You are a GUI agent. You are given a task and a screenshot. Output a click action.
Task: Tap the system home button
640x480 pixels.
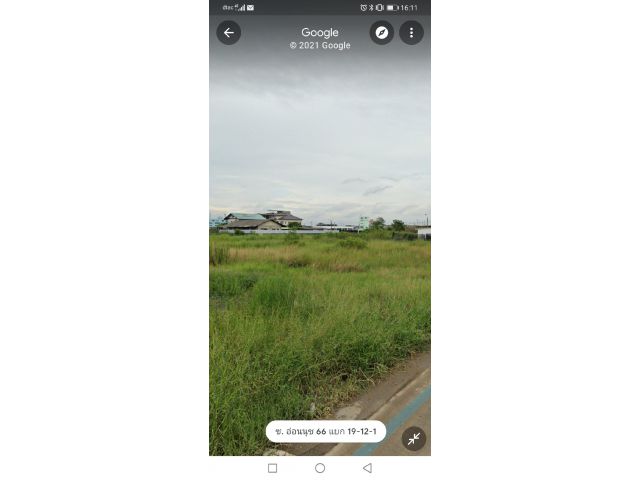click(320, 468)
